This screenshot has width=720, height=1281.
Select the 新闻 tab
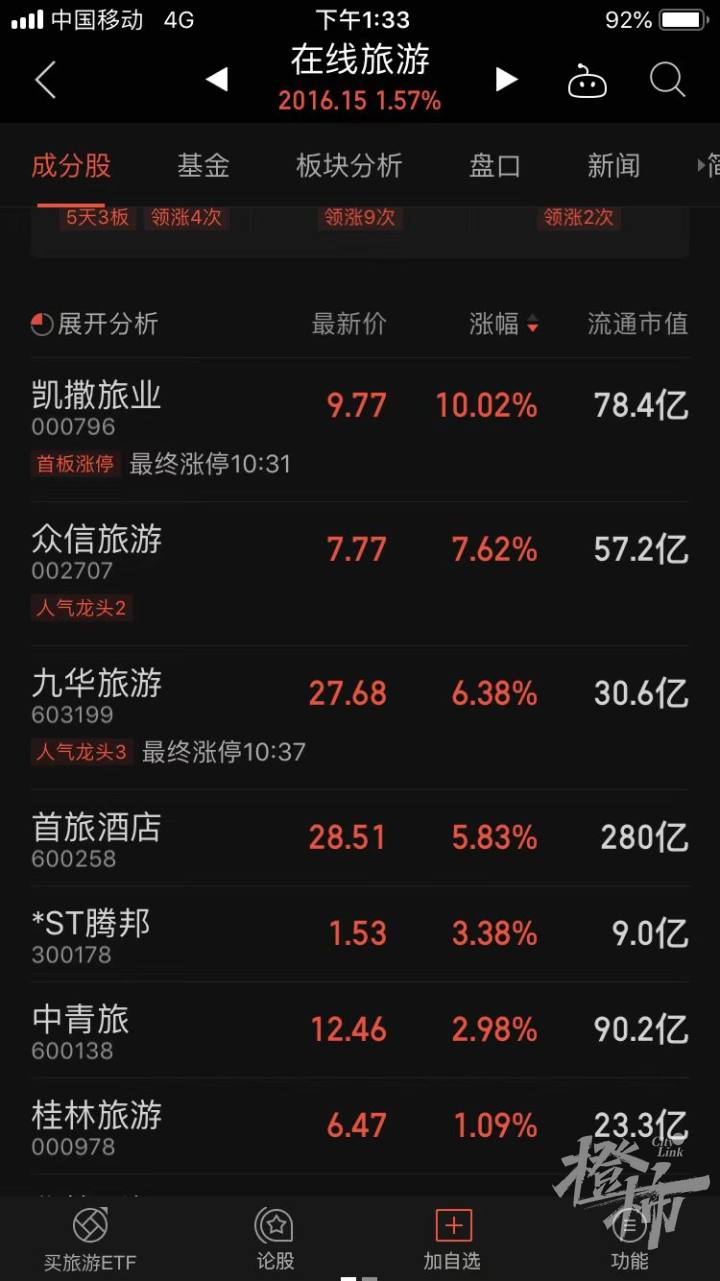coord(613,166)
